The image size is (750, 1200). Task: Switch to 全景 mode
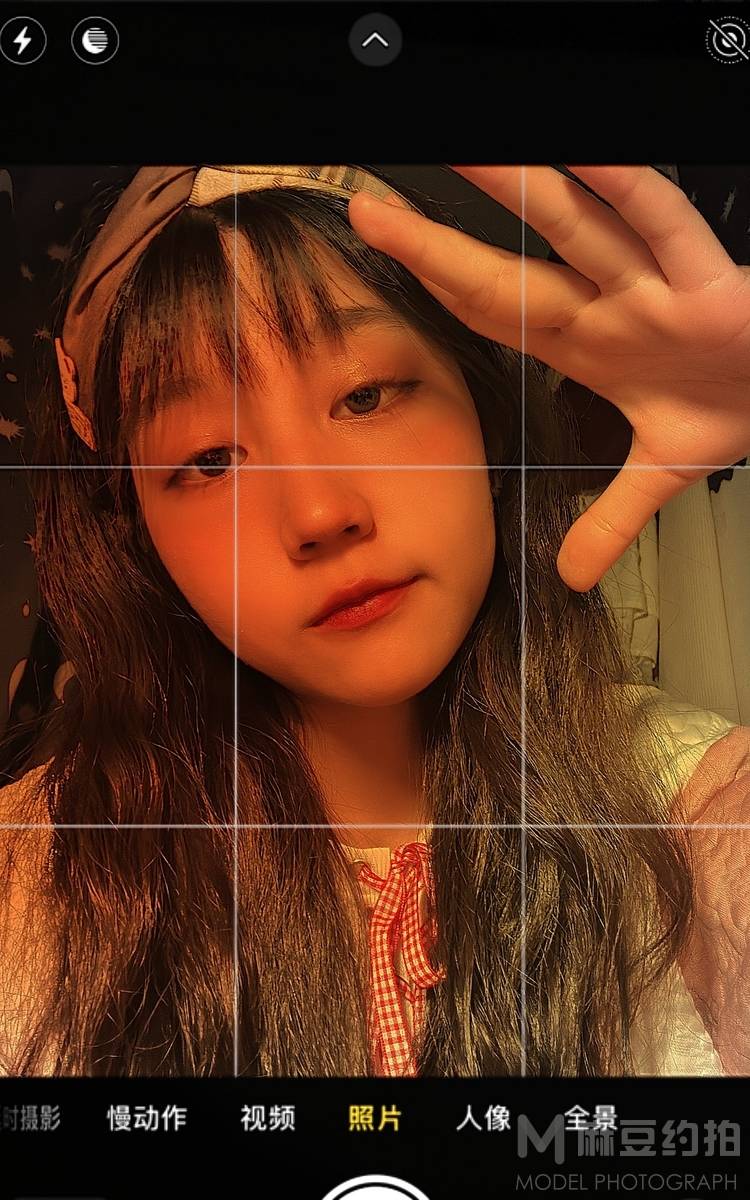[x=591, y=1118]
